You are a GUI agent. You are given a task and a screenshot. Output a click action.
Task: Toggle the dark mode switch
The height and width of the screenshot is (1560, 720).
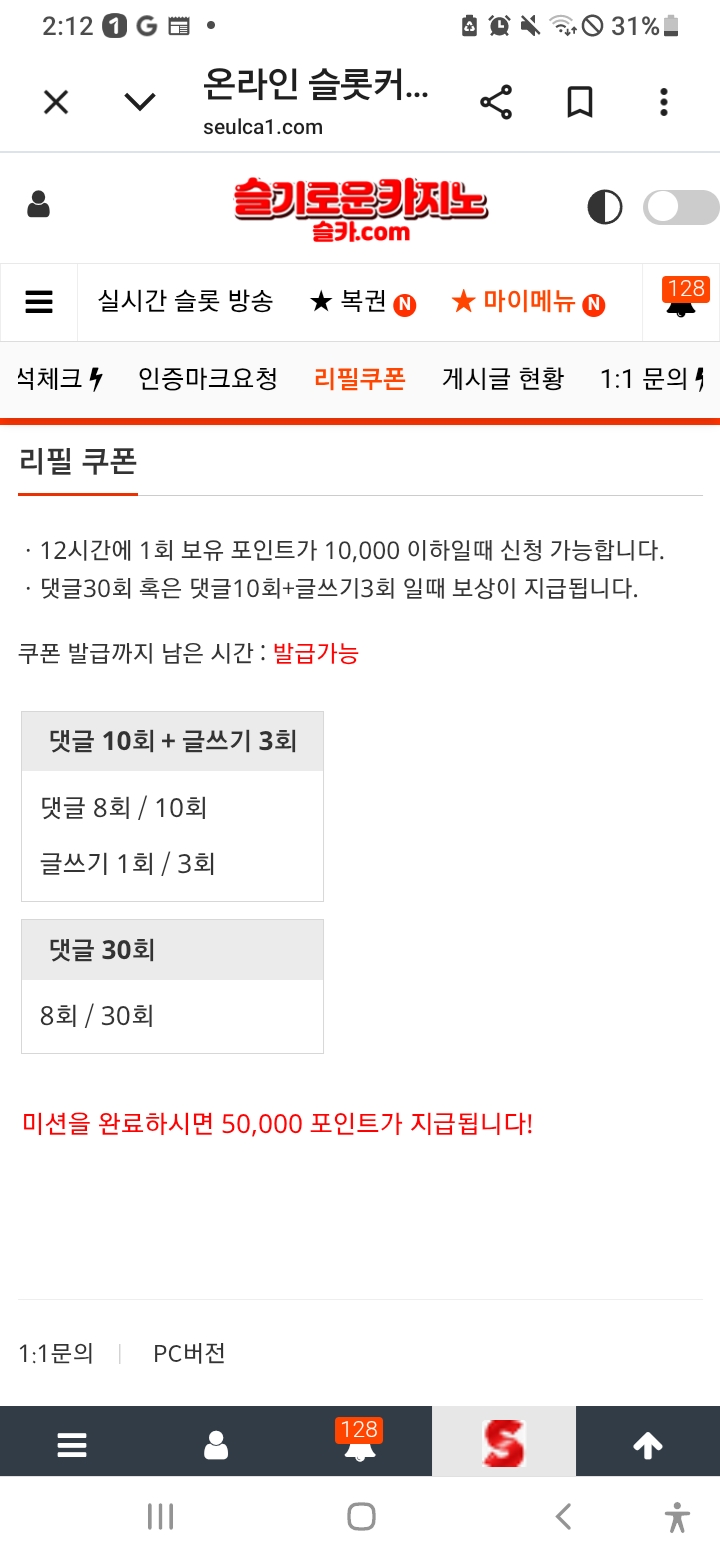680,208
